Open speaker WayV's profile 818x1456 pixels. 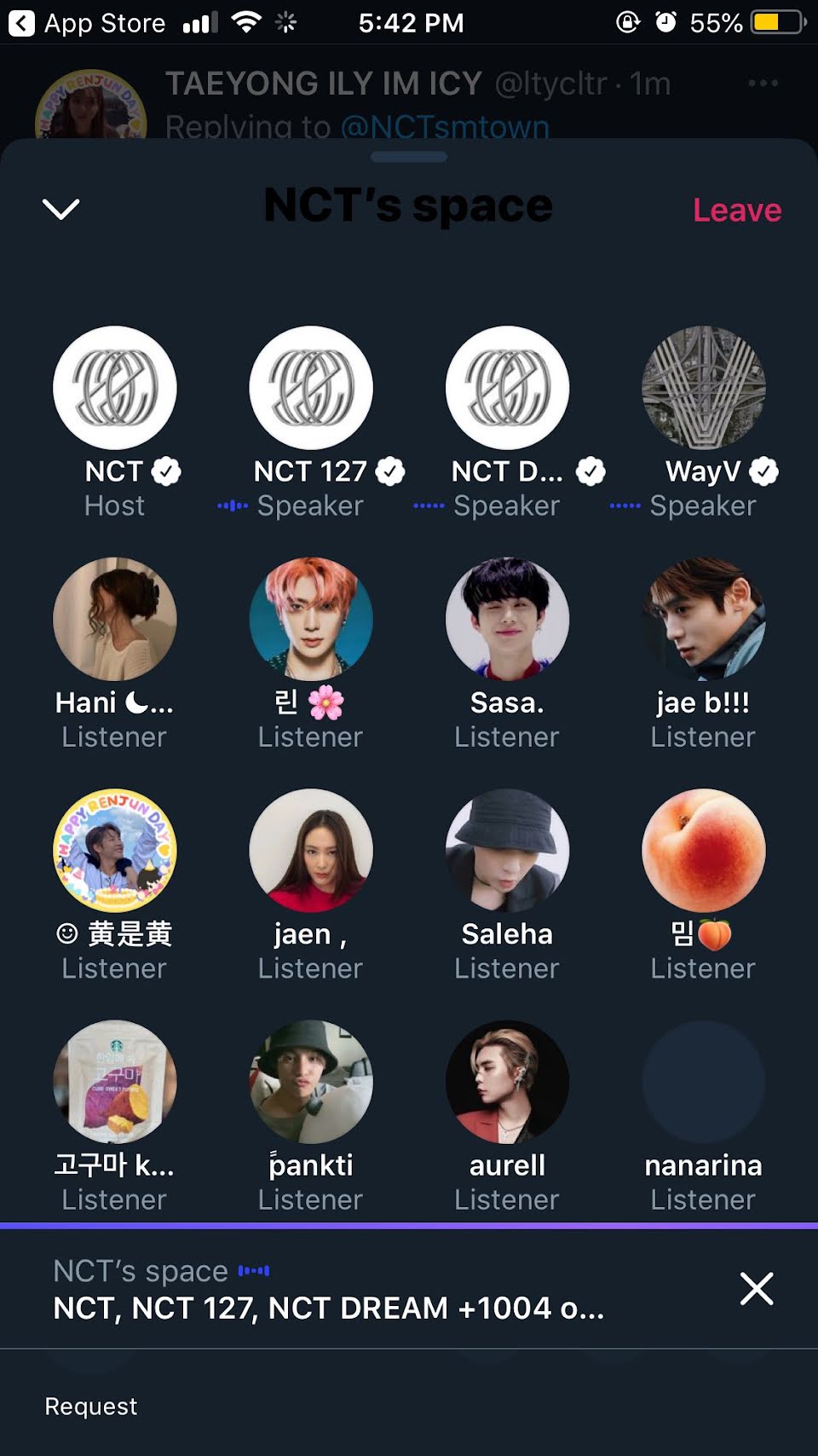703,389
